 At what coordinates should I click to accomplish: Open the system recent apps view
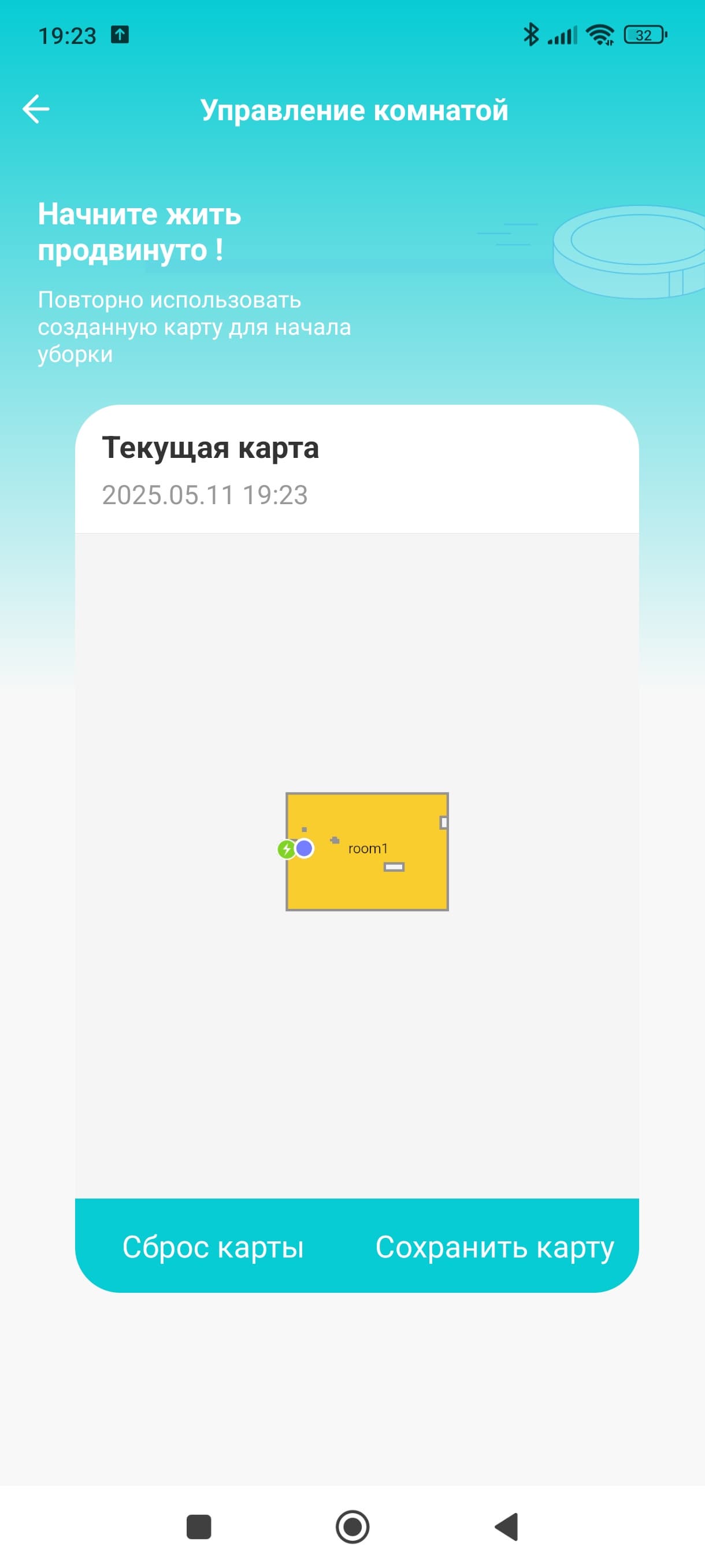click(198, 1526)
